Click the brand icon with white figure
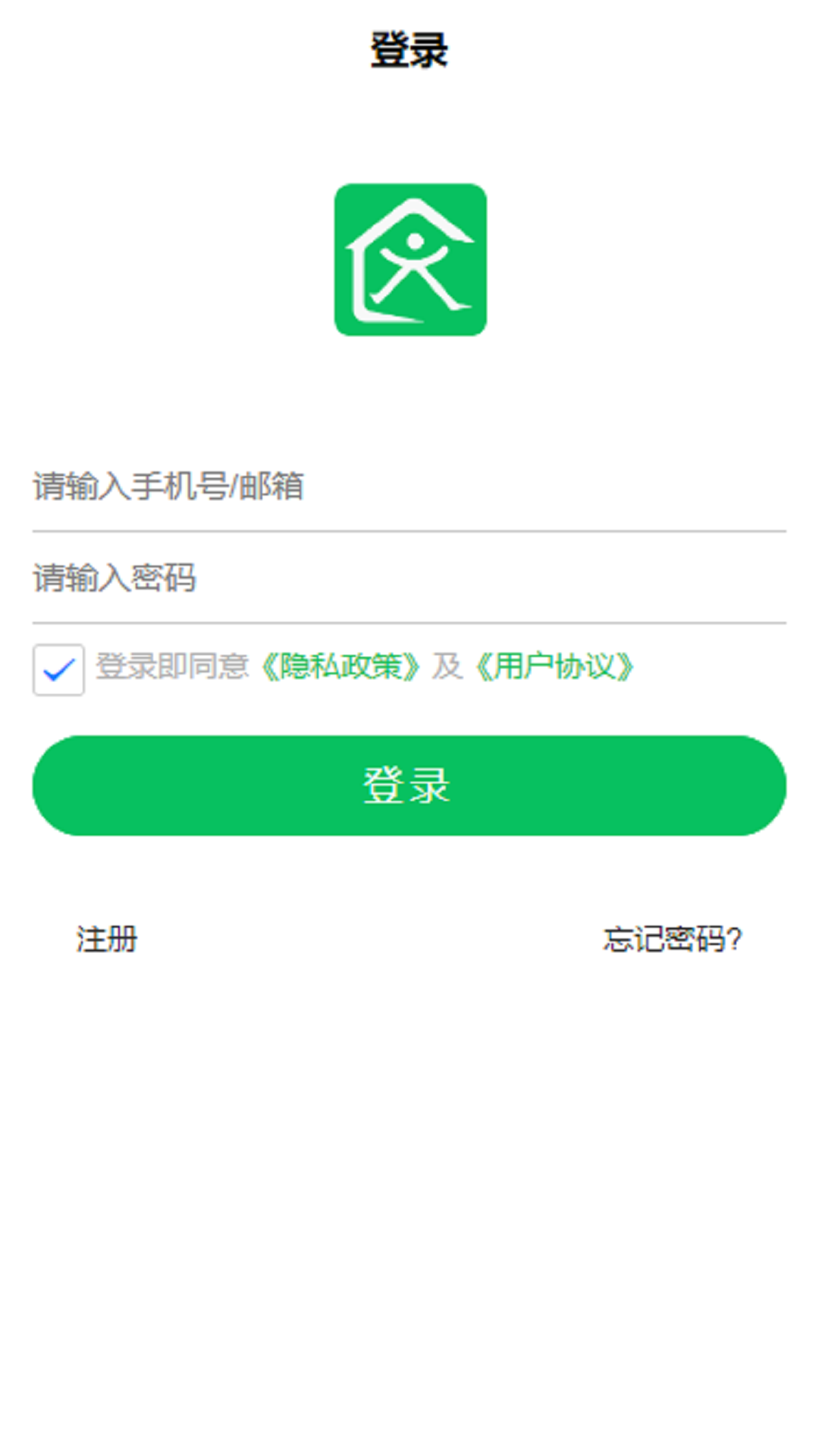Image resolution: width=819 pixels, height=1456 pixels. [409, 258]
